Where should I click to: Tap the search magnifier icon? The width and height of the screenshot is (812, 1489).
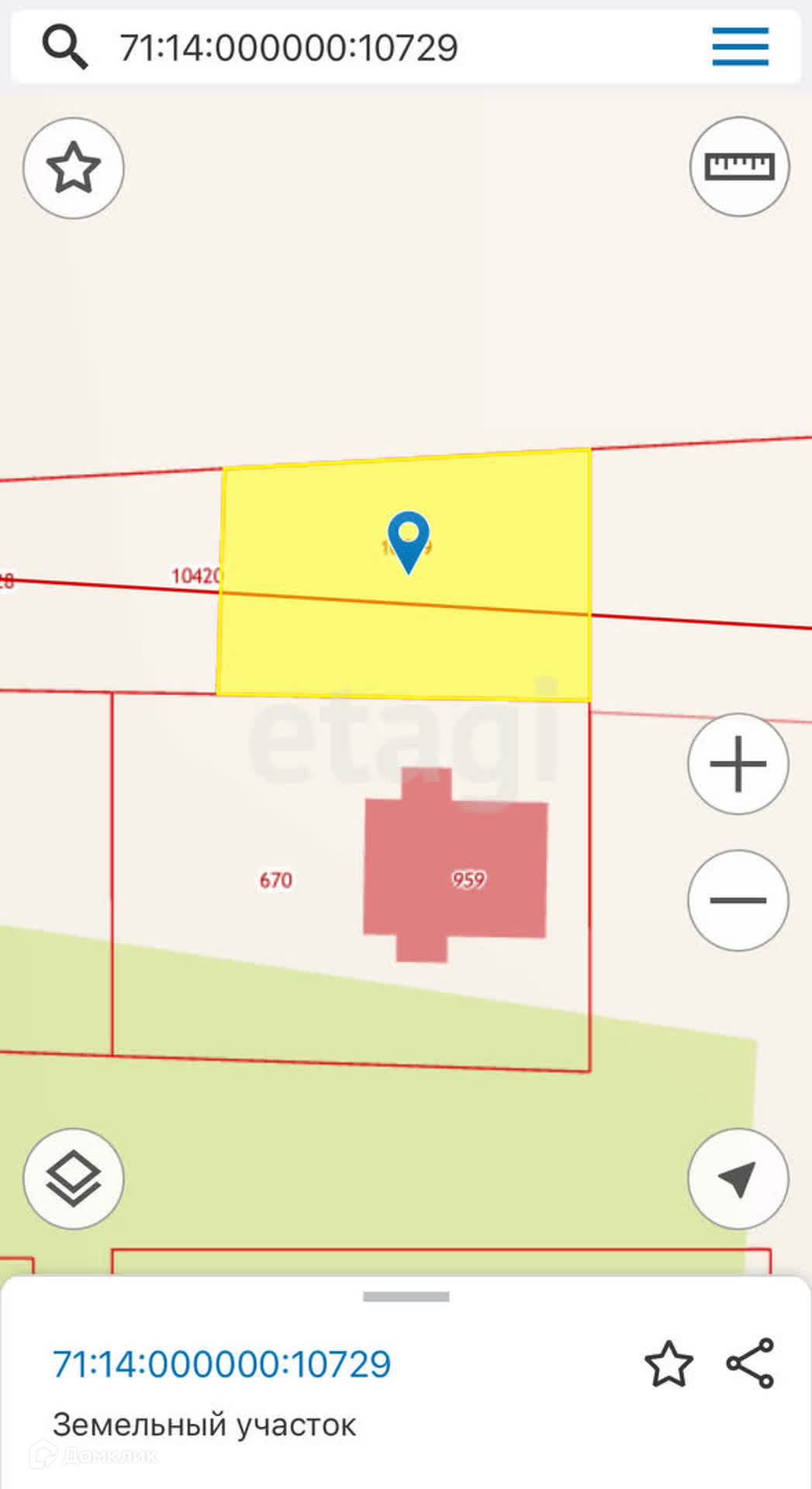click(x=64, y=47)
